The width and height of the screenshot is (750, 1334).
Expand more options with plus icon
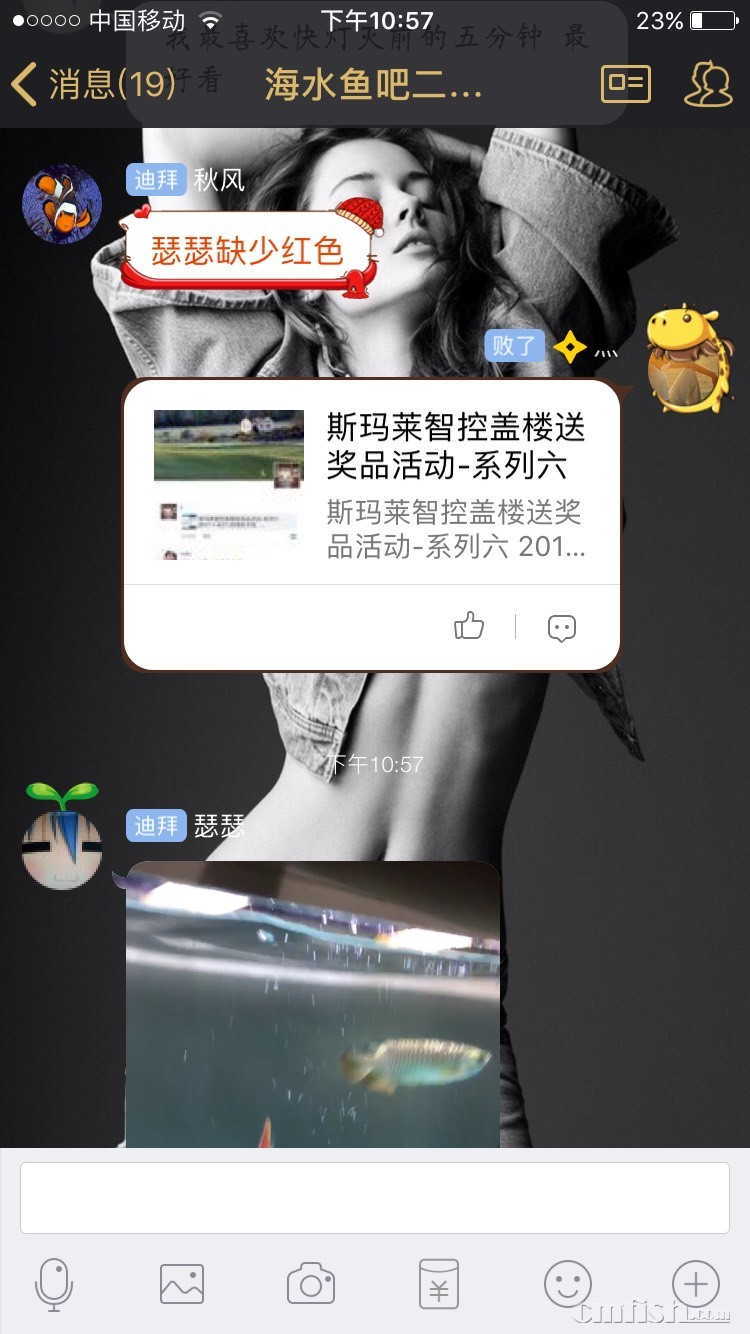pyautogui.click(x=695, y=1284)
